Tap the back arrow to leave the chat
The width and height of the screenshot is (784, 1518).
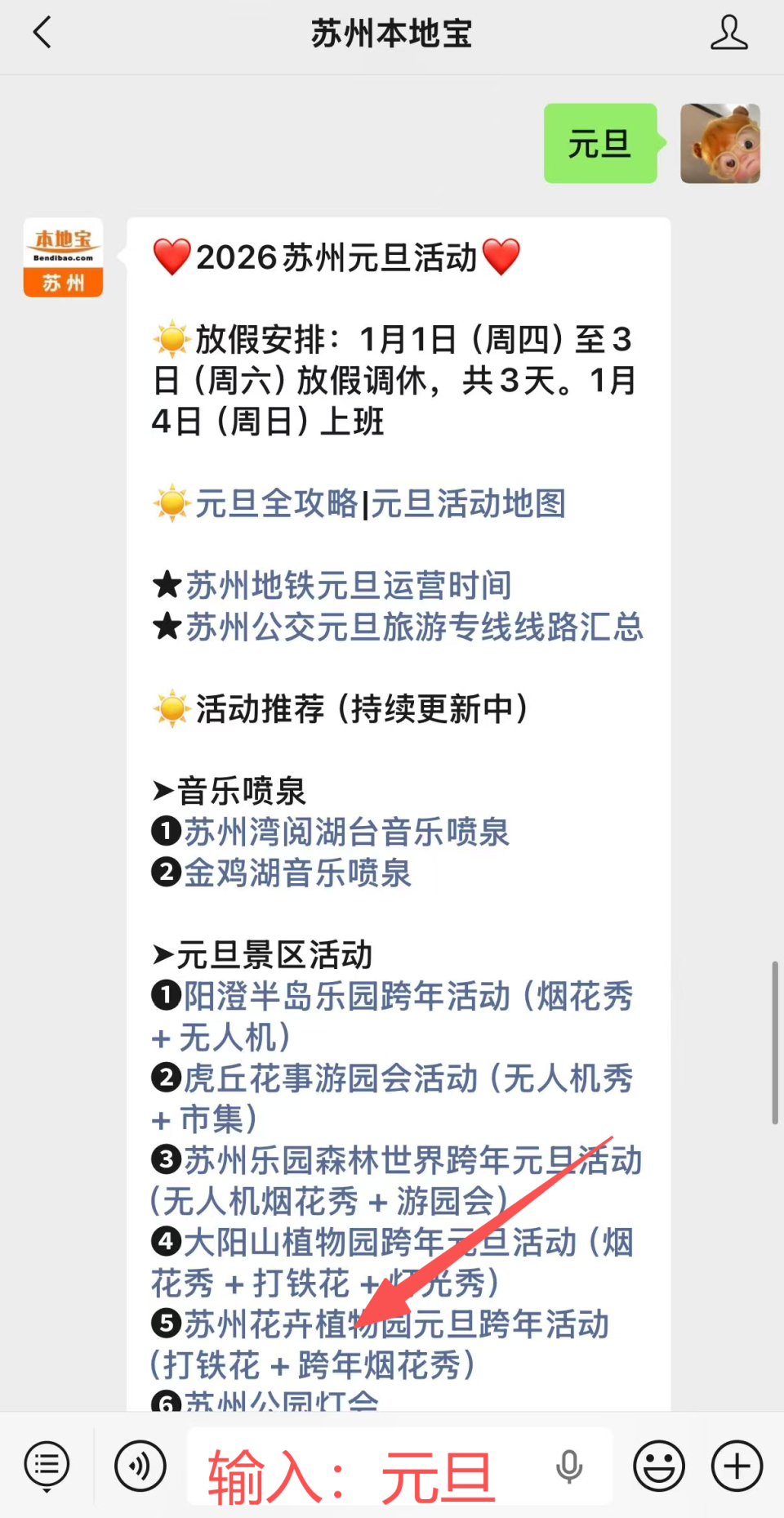coord(42,34)
